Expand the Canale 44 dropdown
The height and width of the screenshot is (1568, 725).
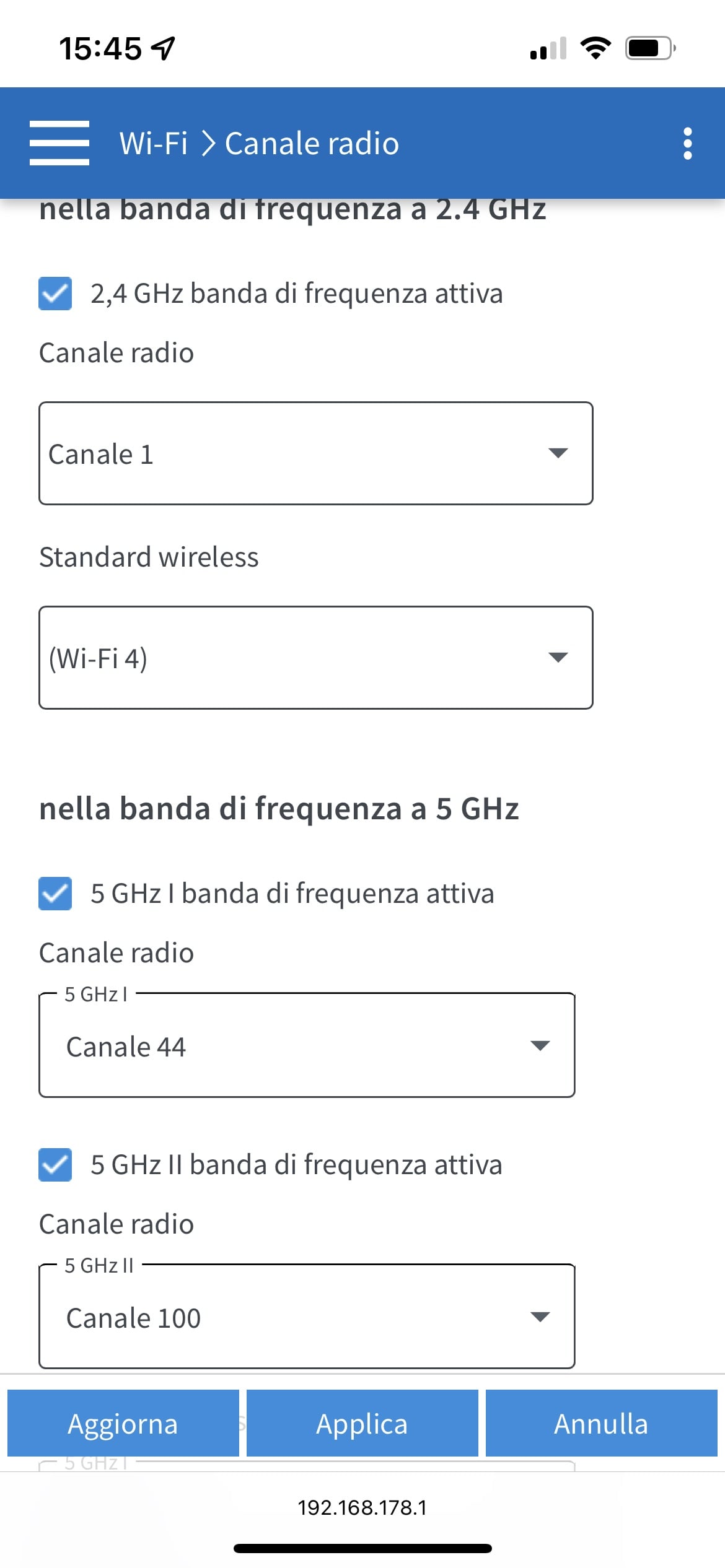pyautogui.click(x=307, y=1045)
